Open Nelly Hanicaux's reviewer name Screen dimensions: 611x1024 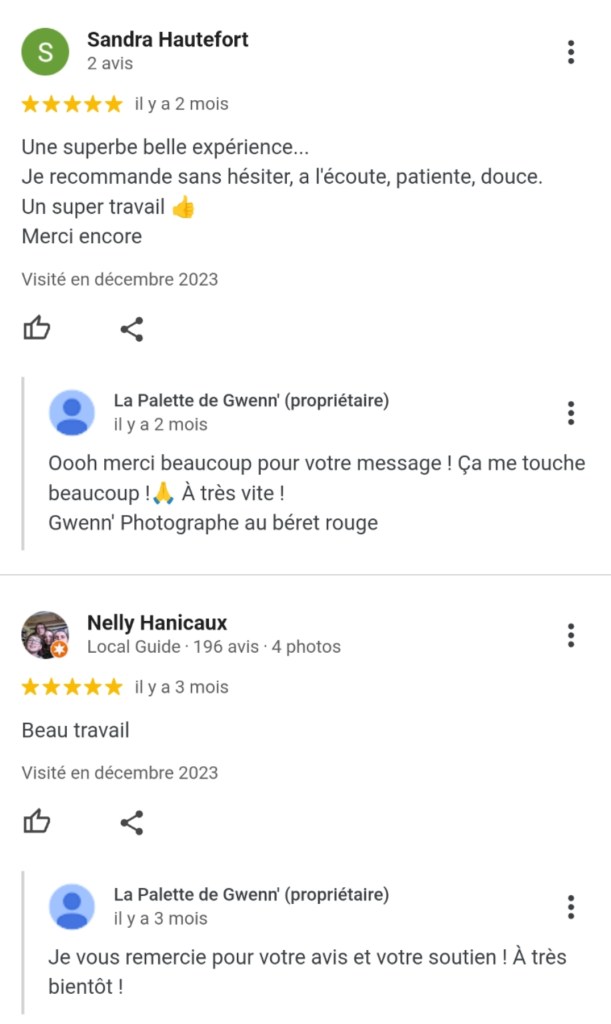pos(157,623)
